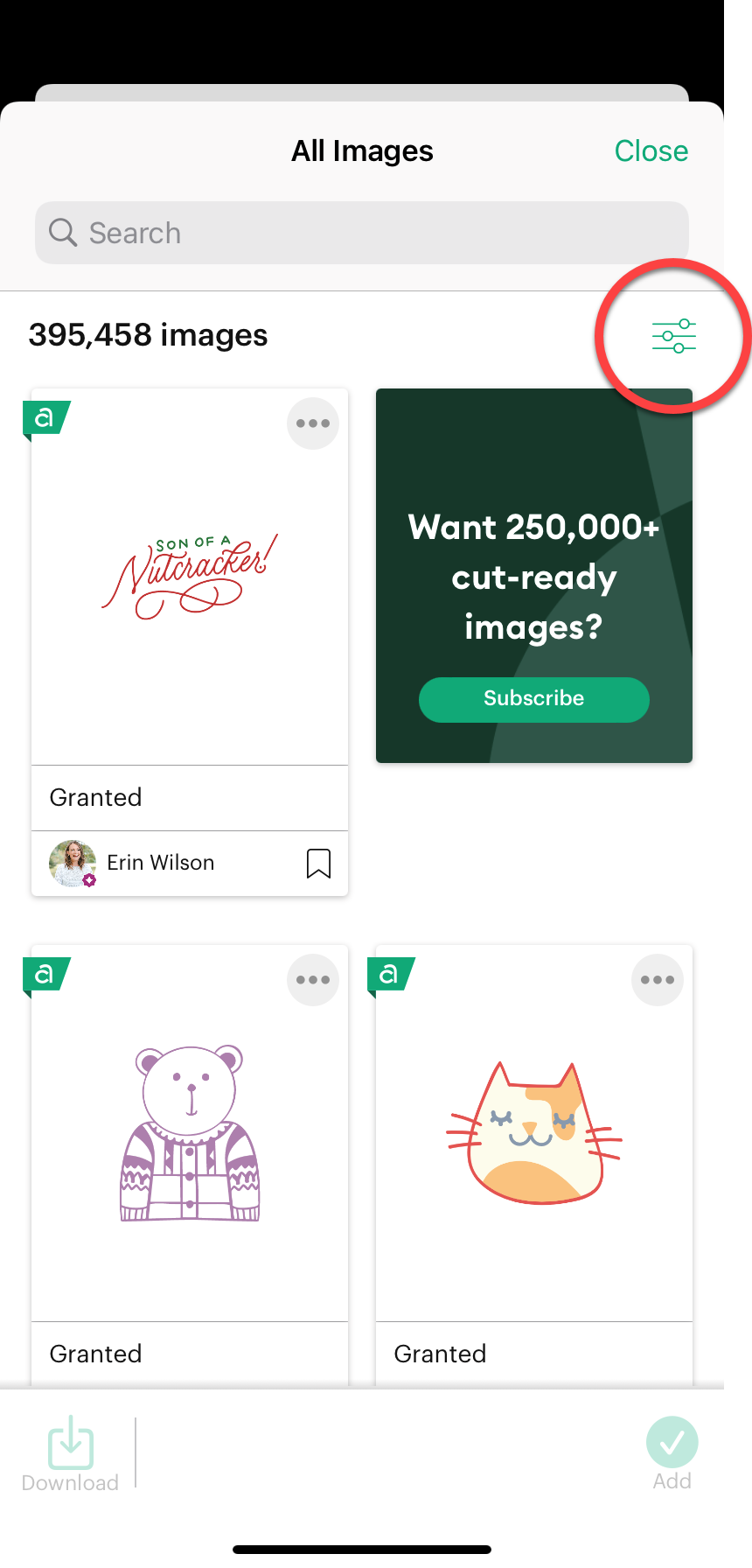
Task: Open more options on bear image
Action: tap(313, 980)
